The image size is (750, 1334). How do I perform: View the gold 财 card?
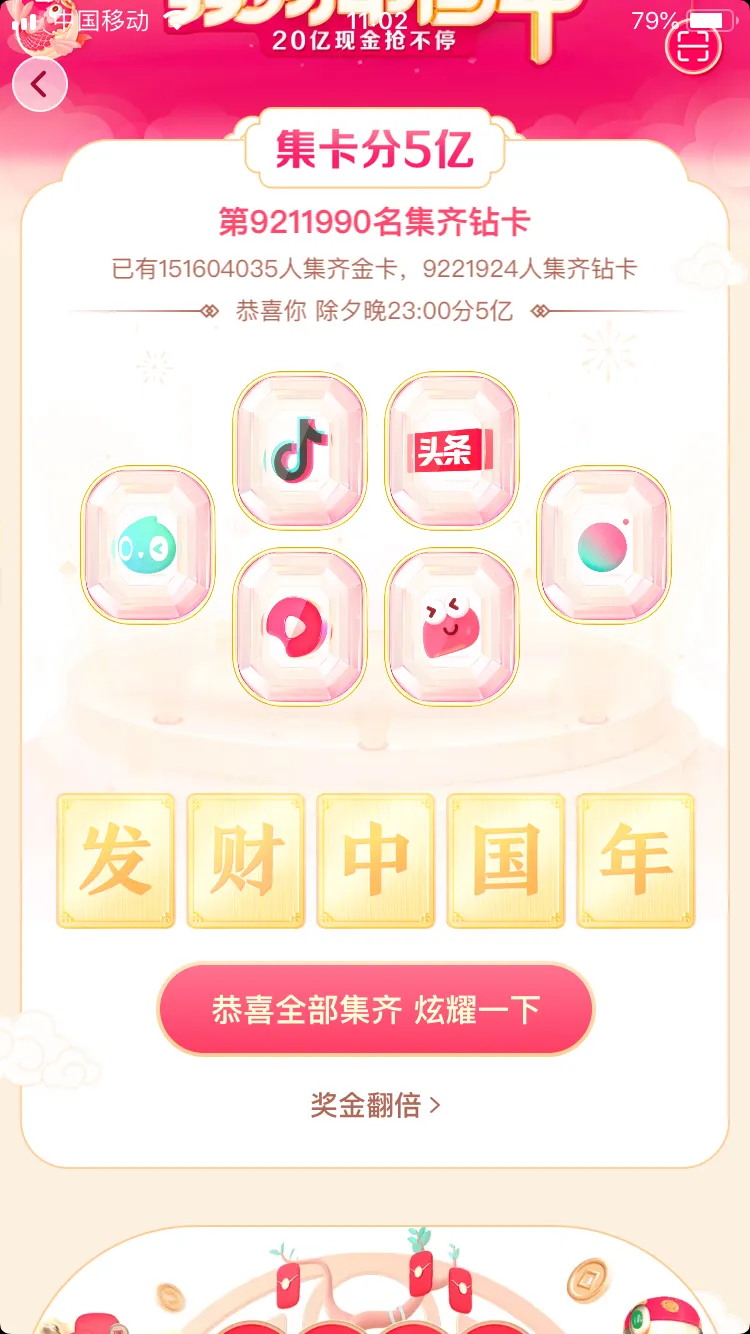[x=246, y=861]
